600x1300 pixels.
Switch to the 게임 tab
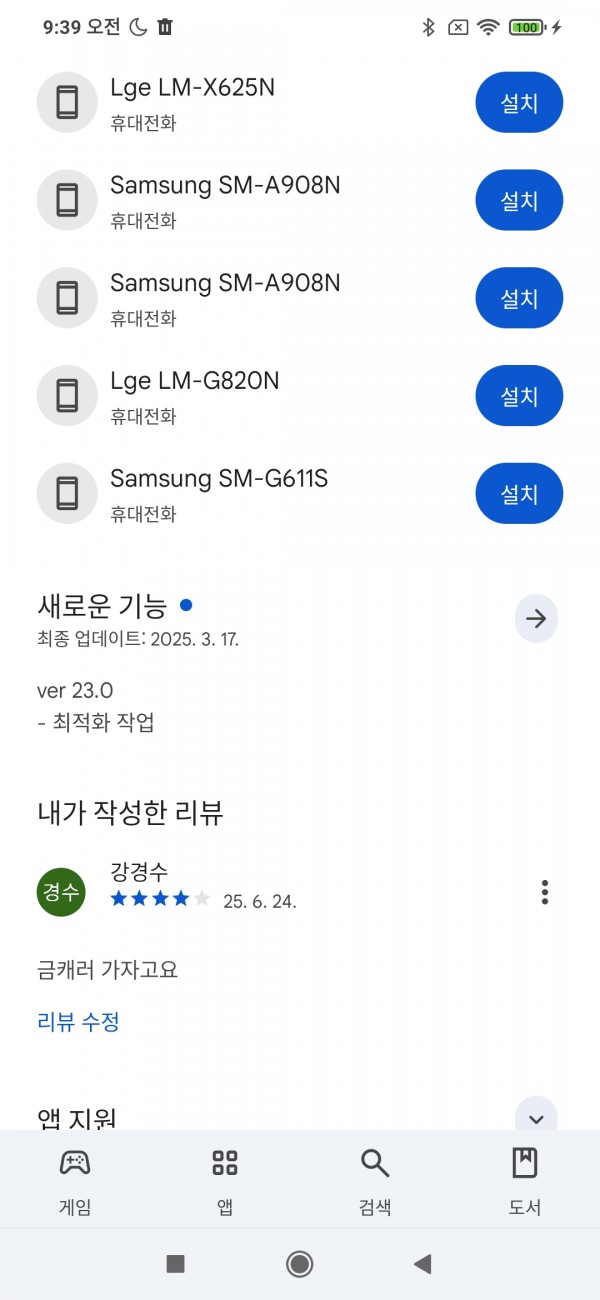click(75, 1180)
